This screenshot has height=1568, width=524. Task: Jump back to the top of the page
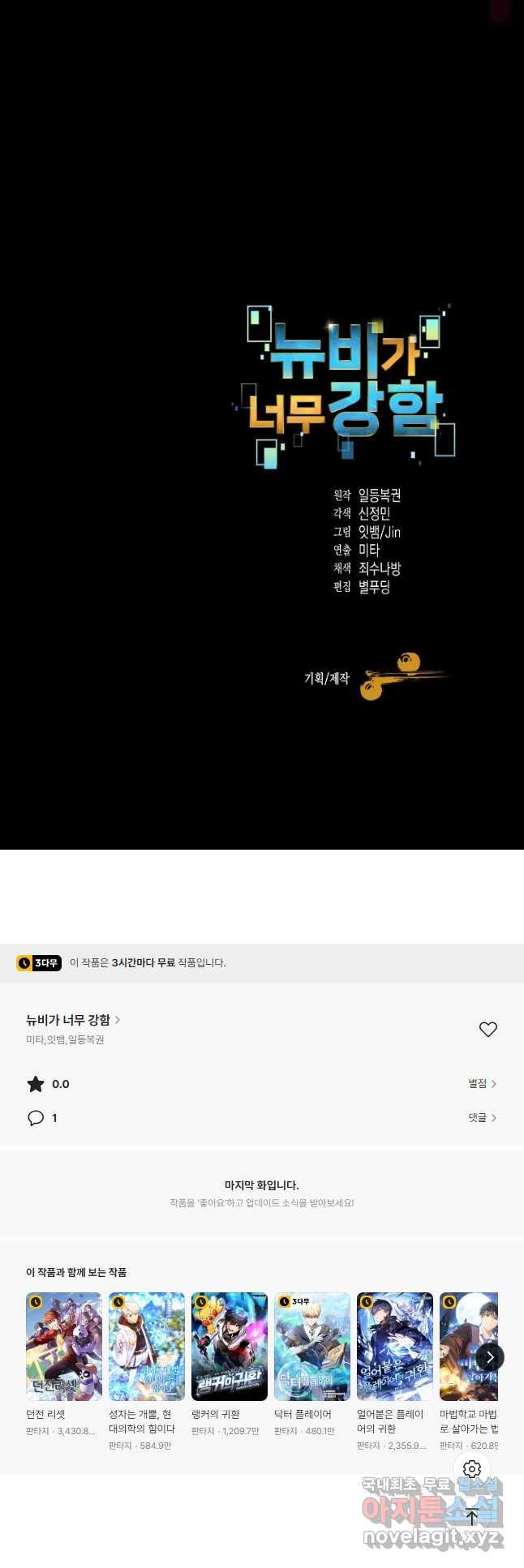[x=472, y=1516]
